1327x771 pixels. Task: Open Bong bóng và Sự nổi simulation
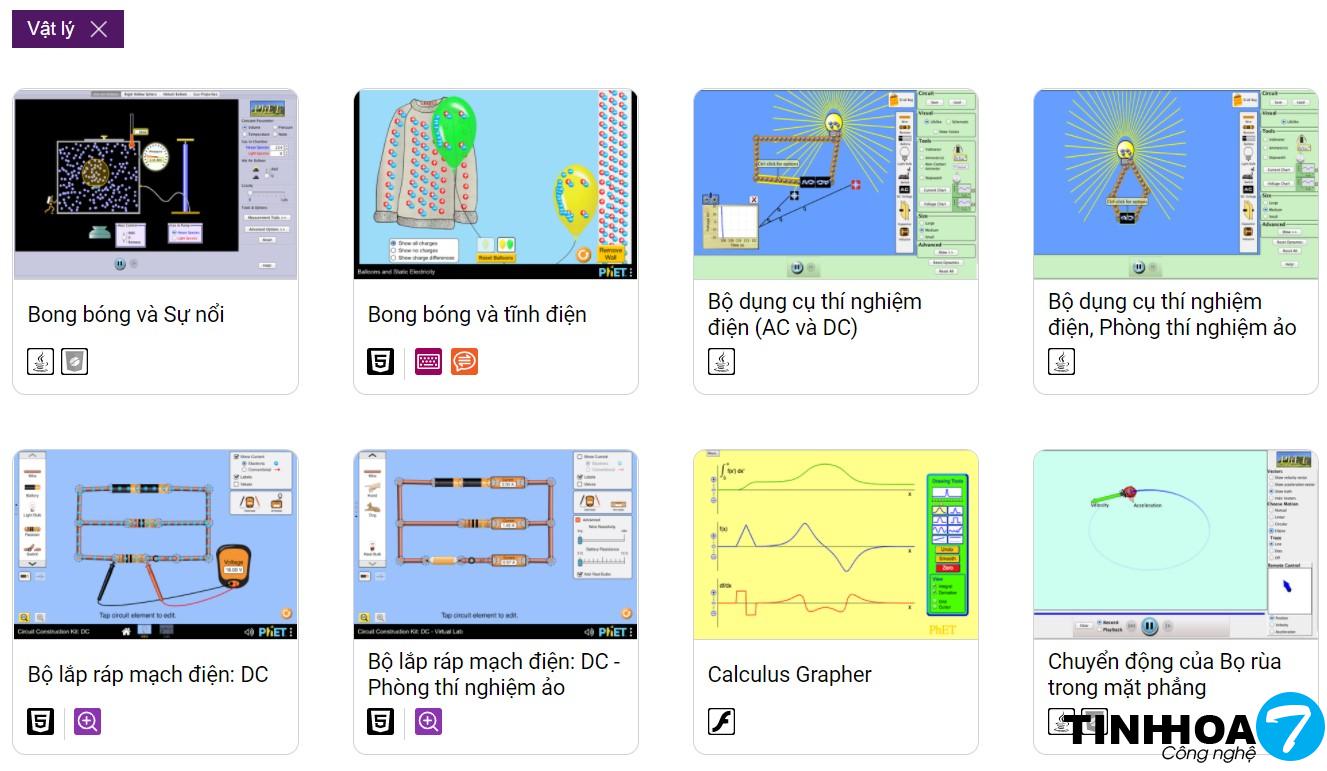(x=155, y=185)
